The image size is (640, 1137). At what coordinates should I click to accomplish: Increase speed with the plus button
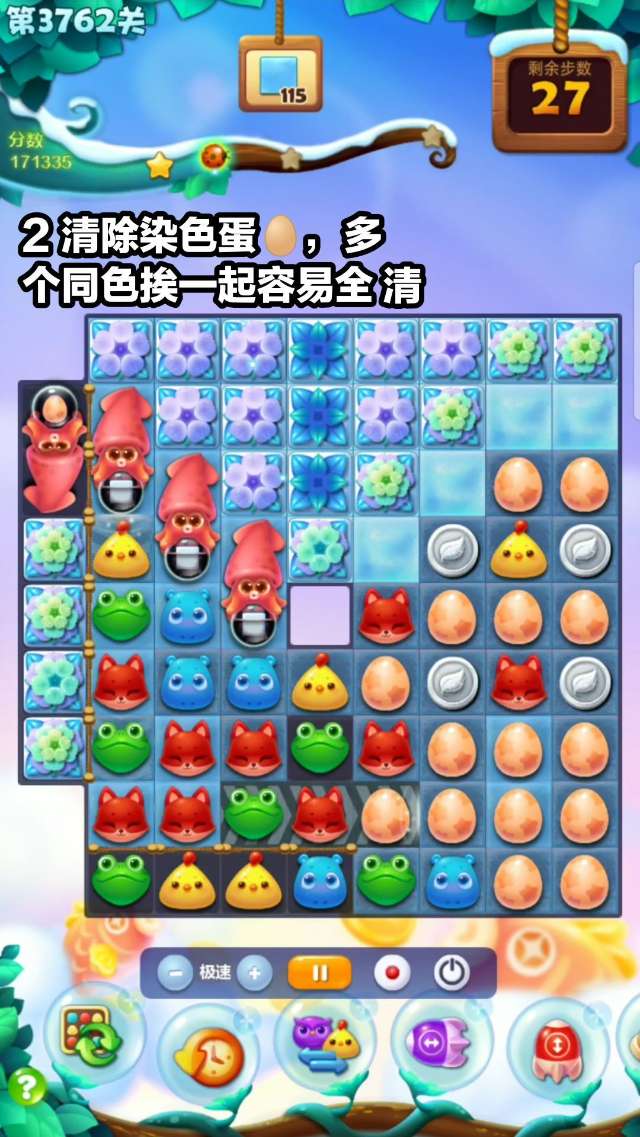pos(254,972)
